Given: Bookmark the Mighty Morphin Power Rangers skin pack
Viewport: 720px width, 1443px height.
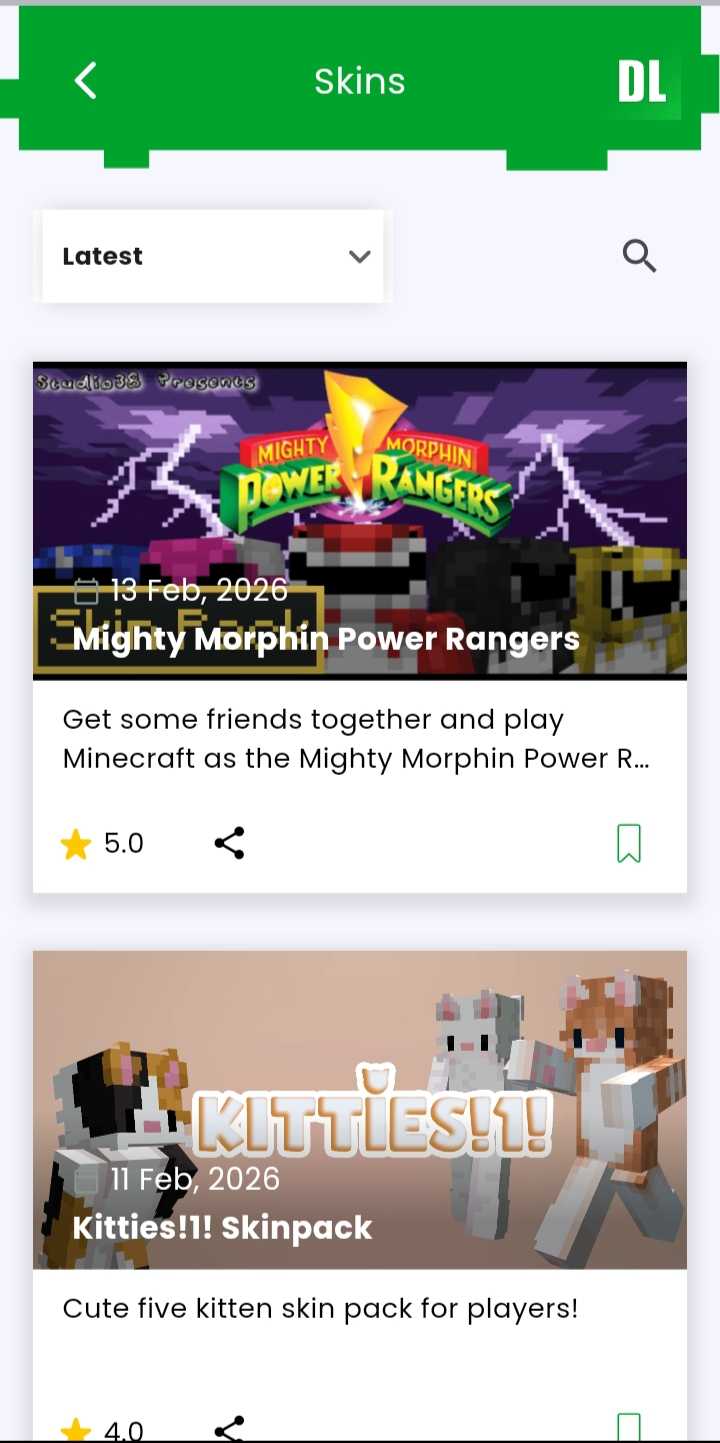Looking at the screenshot, I should click(629, 843).
